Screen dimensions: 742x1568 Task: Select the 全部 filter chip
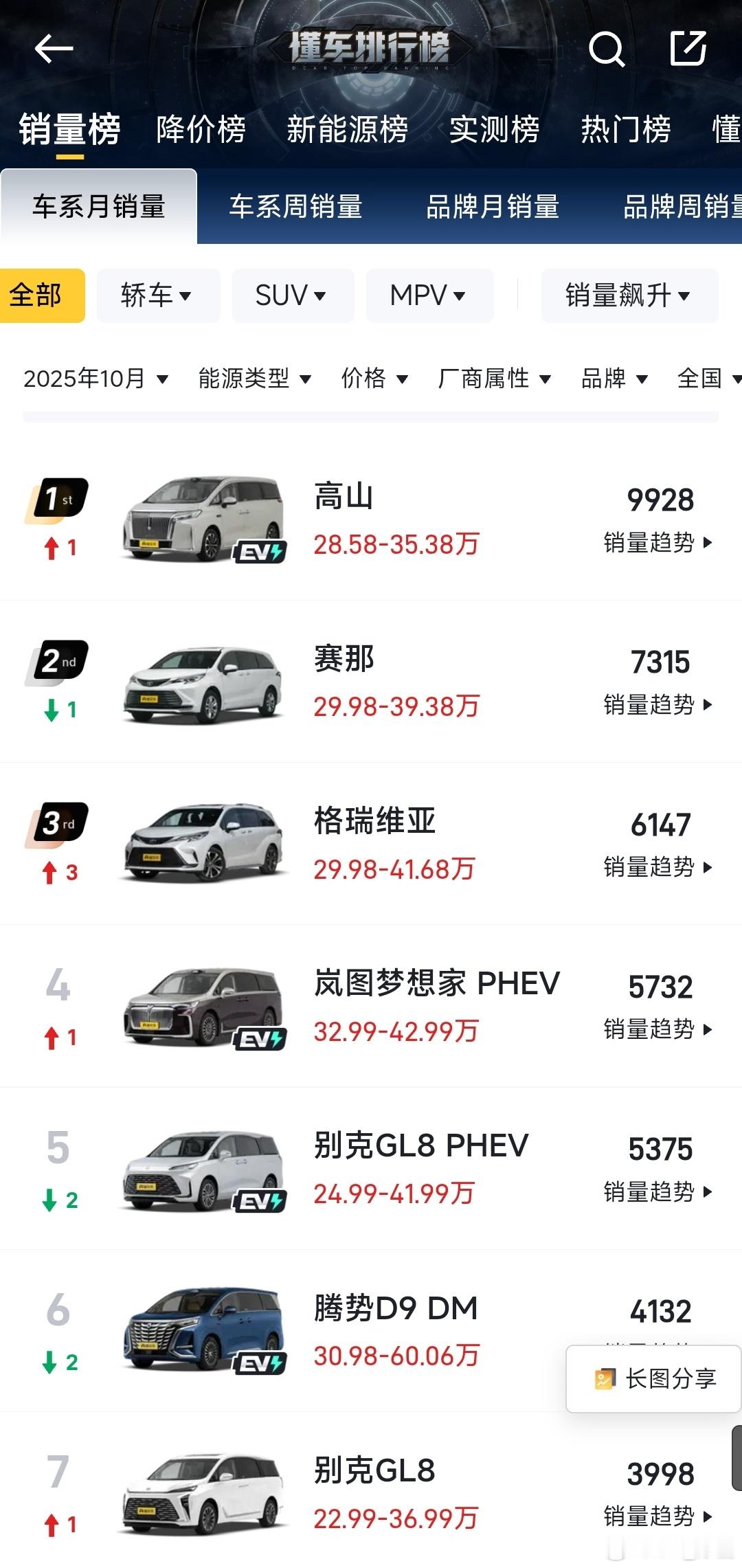pos(43,295)
